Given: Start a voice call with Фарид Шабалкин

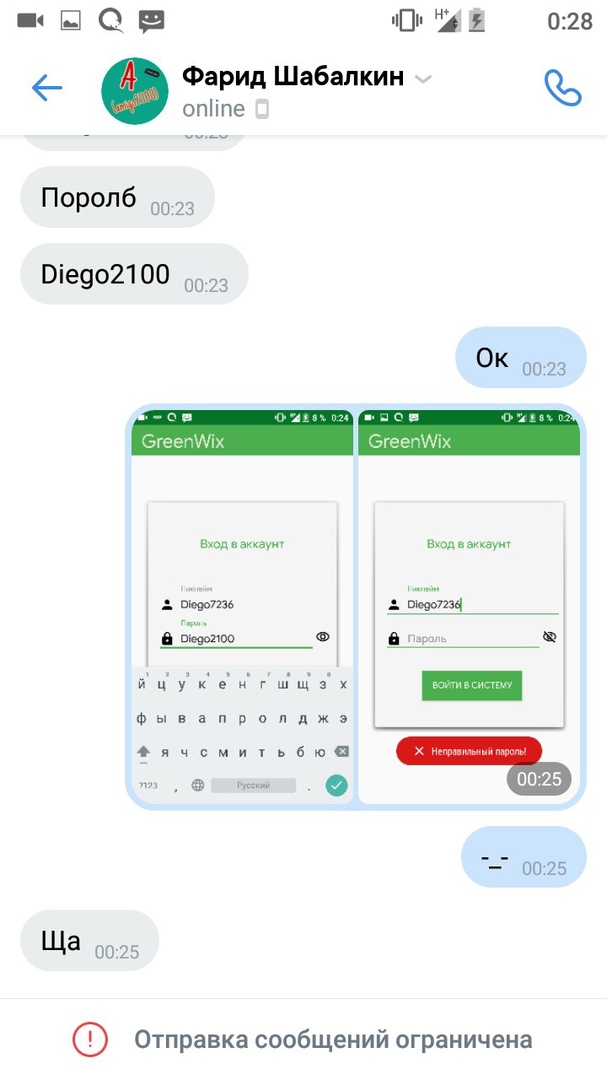Looking at the screenshot, I should click(x=562, y=88).
